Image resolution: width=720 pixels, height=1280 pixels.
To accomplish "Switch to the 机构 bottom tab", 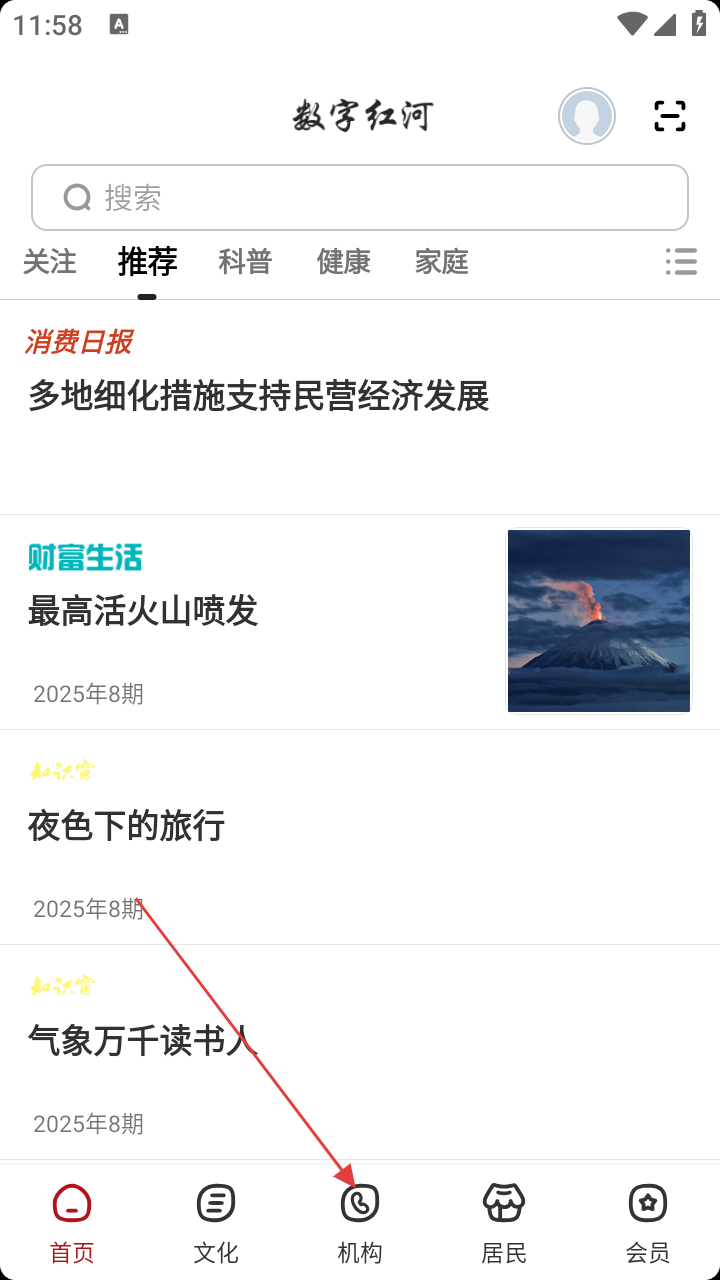I will point(360,1222).
